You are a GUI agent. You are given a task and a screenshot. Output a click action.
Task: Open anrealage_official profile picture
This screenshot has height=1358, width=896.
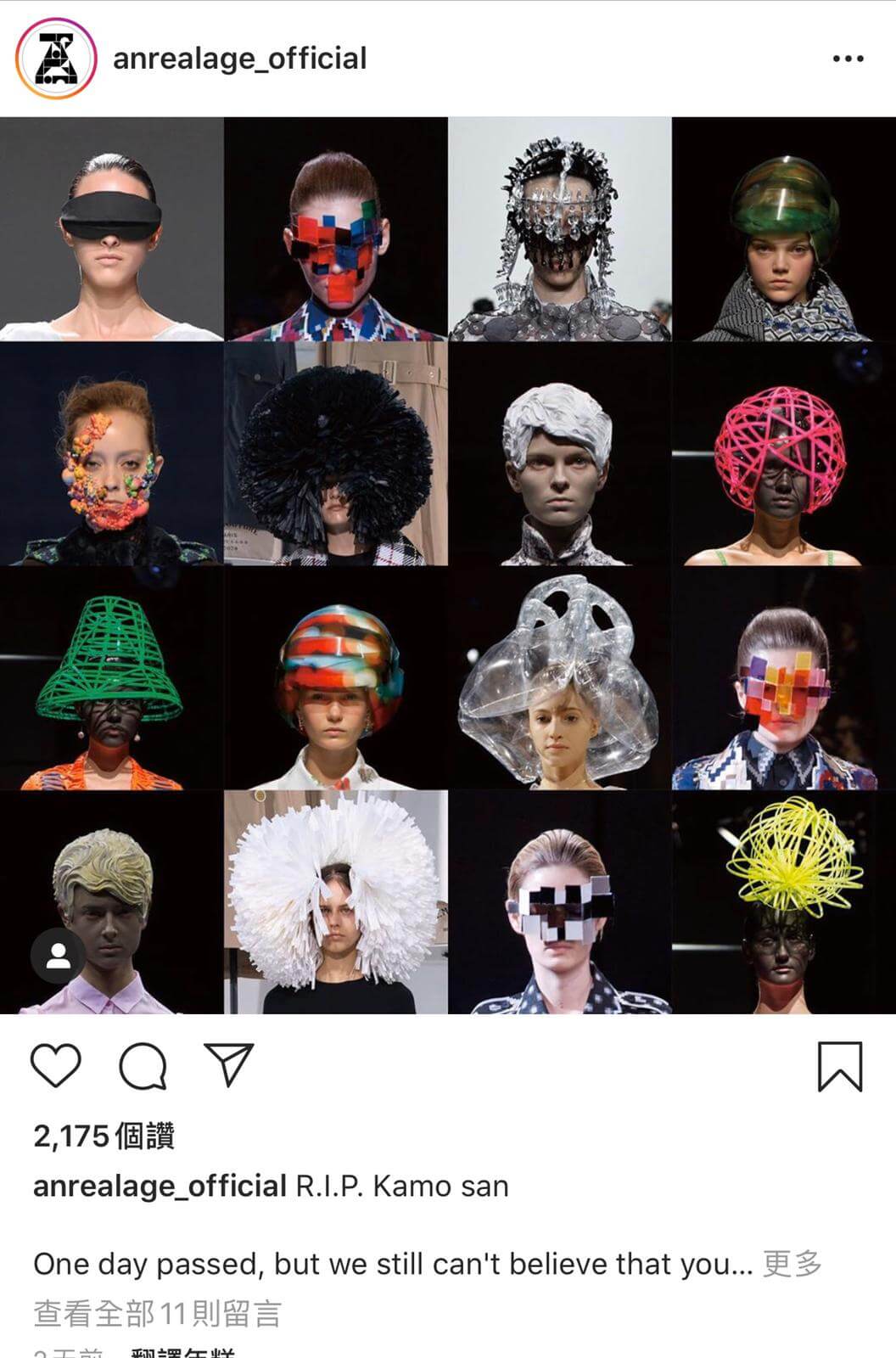click(55, 59)
